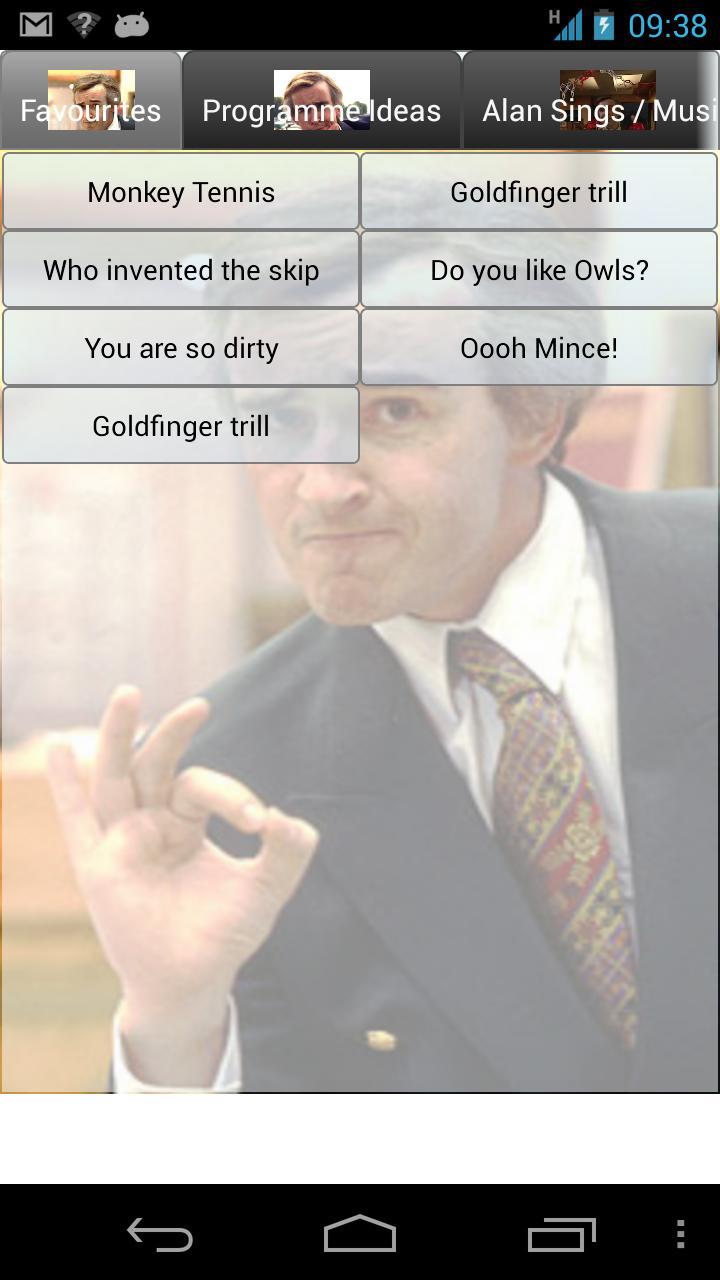Switch to the Favourites tab
This screenshot has height=1280, width=720.
click(90, 101)
